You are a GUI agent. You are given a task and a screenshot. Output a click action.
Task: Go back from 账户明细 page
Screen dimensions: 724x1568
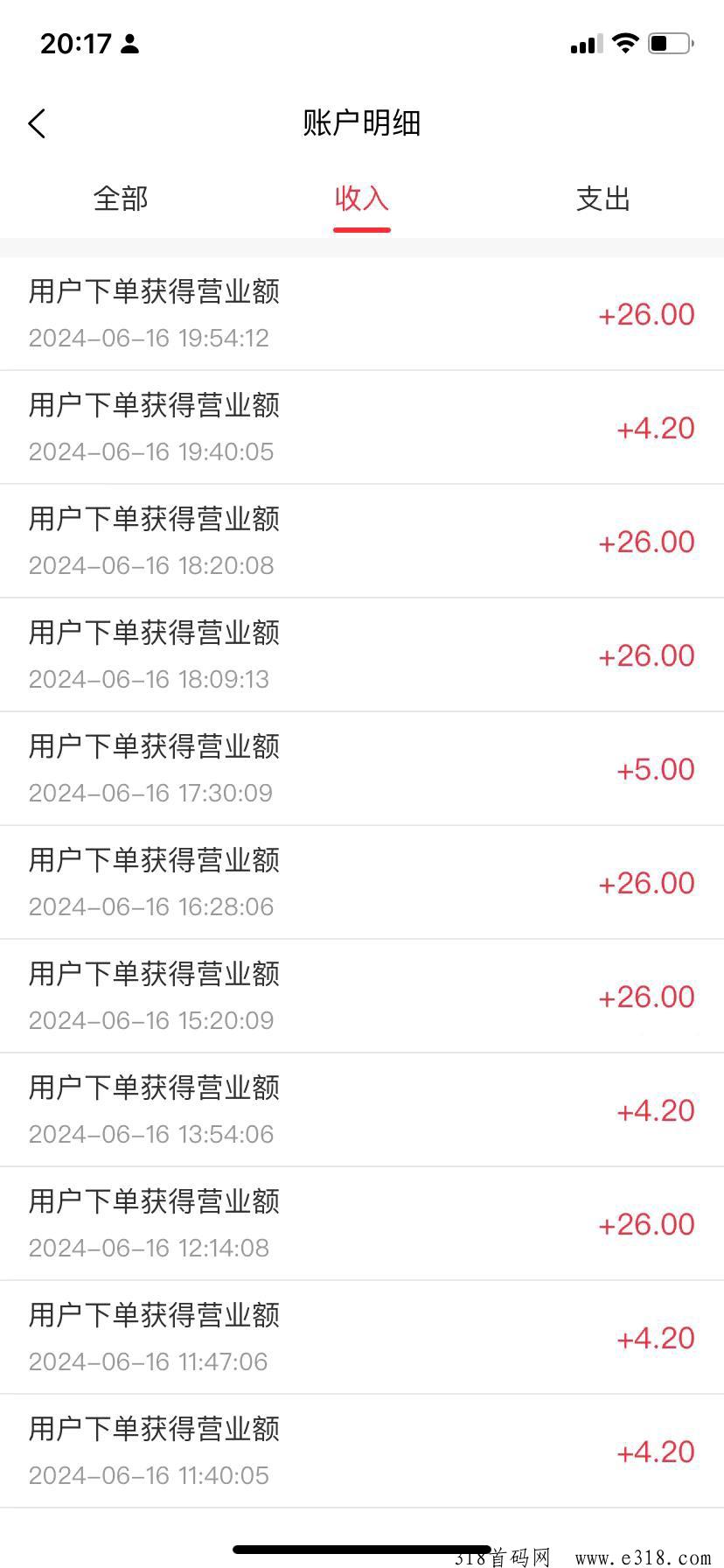pyautogui.click(x=37, y=123)
